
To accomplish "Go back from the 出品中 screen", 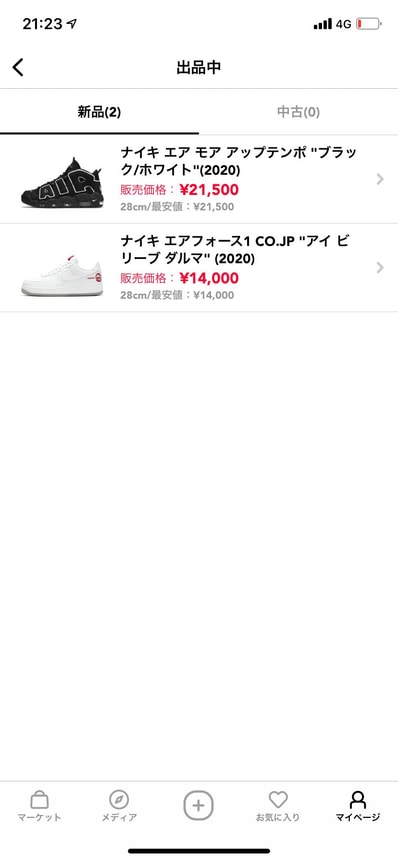I will (x=18, y=68).
